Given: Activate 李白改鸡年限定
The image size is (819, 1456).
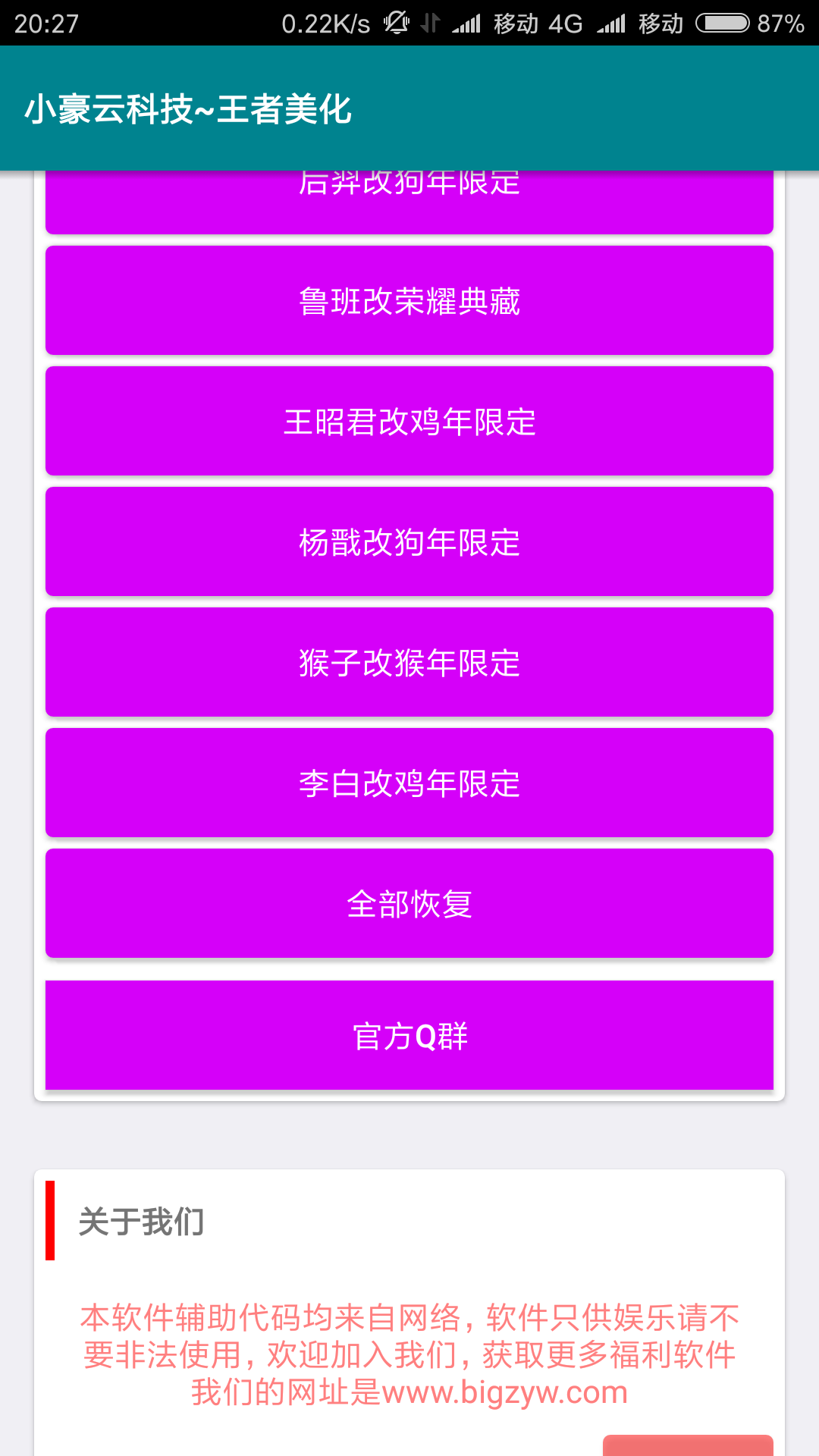Looking at the screenshot, I should click(409, 783).
